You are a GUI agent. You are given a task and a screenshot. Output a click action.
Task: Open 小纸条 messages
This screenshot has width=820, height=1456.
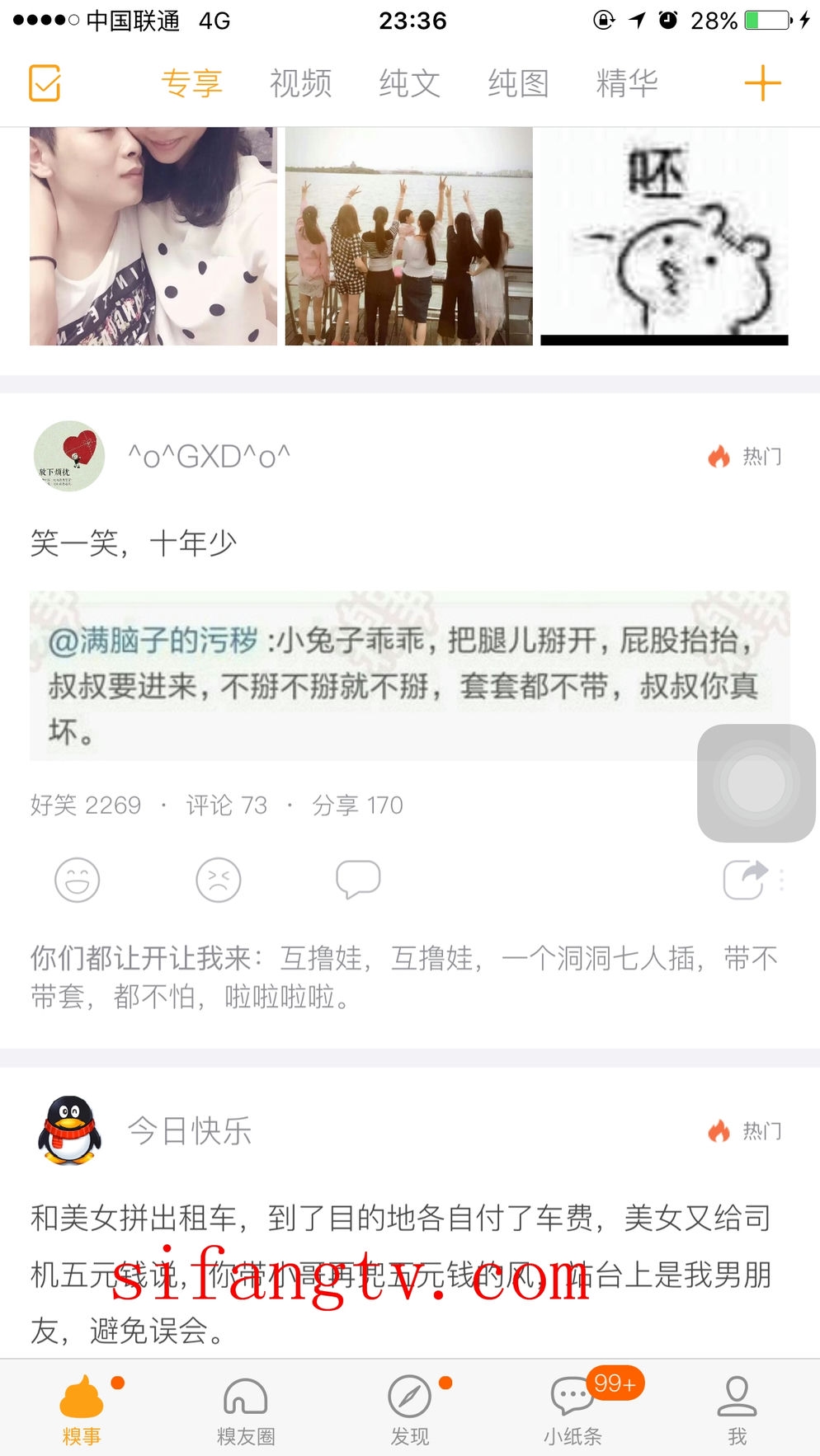click(x=573, y=1410)
